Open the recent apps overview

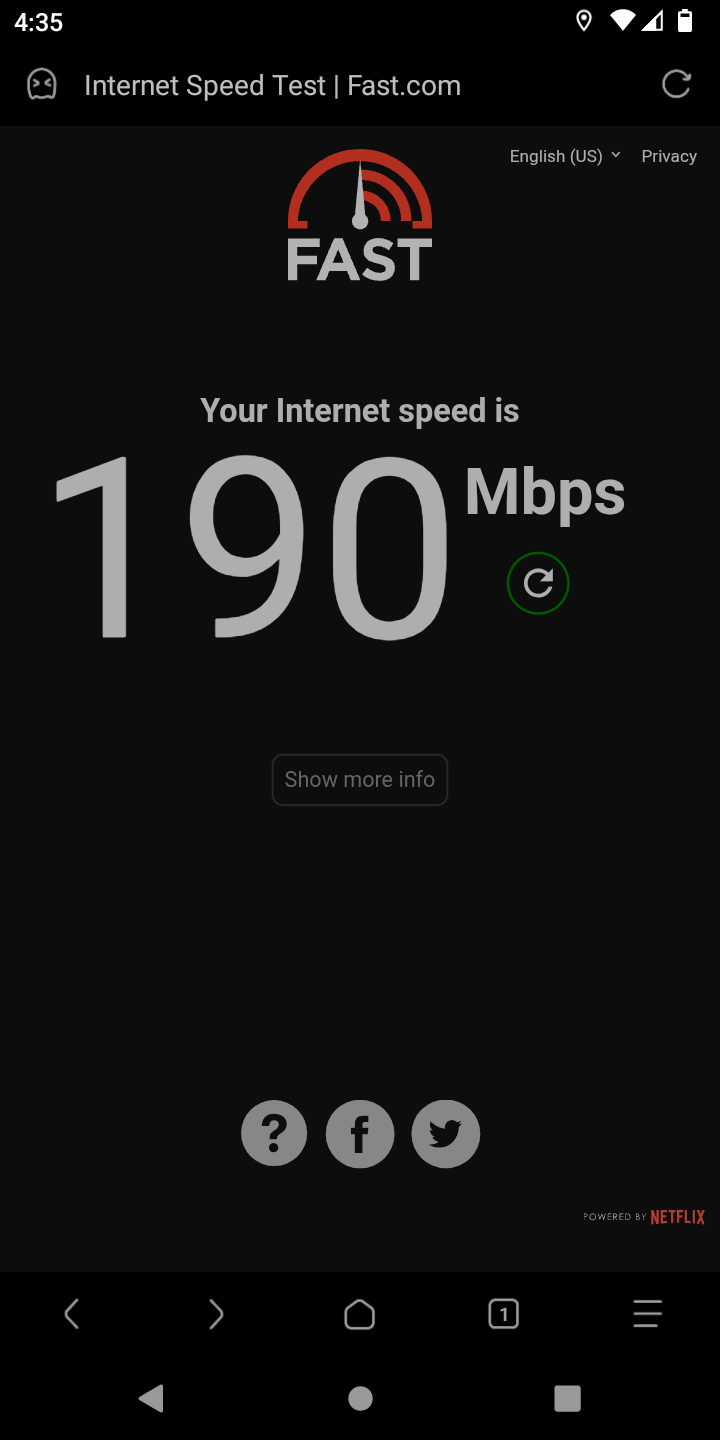point(567,1398)
